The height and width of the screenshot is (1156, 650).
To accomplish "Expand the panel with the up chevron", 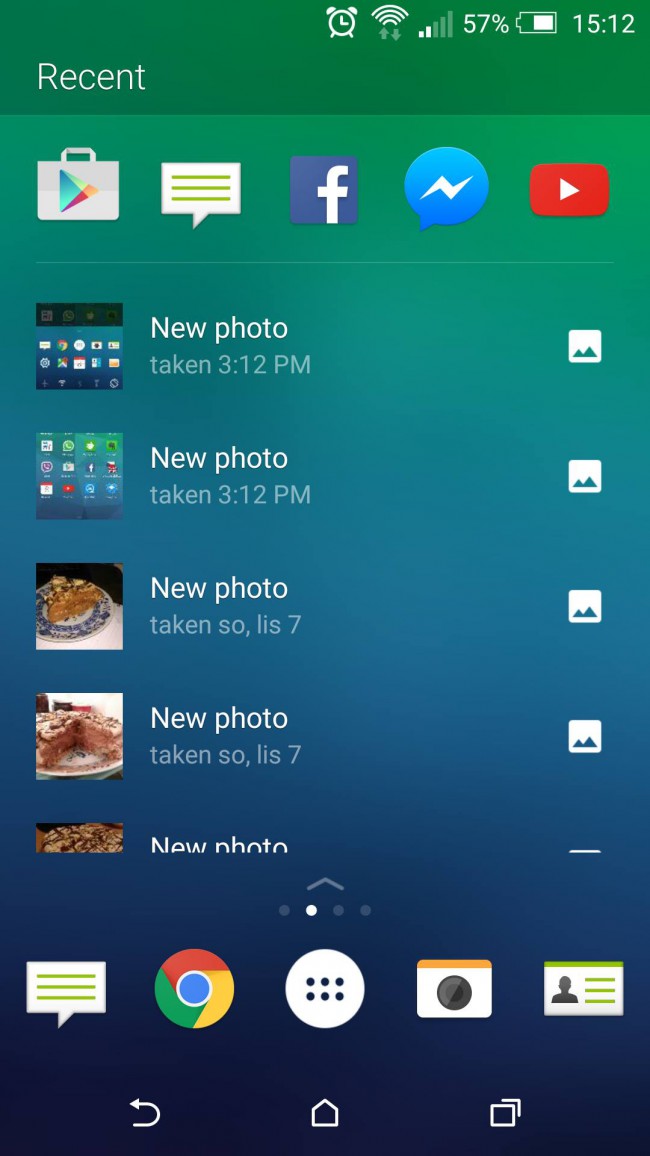I will point(325,884).
